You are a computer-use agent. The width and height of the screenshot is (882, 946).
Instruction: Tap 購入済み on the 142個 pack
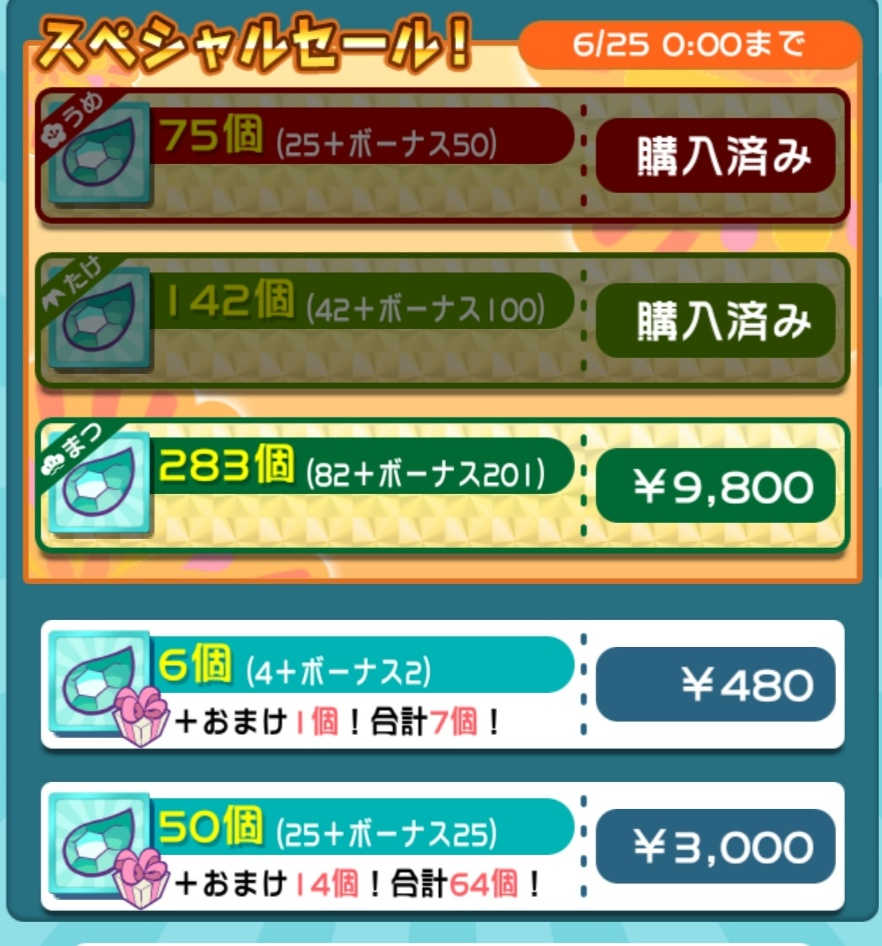pos(715,320)
